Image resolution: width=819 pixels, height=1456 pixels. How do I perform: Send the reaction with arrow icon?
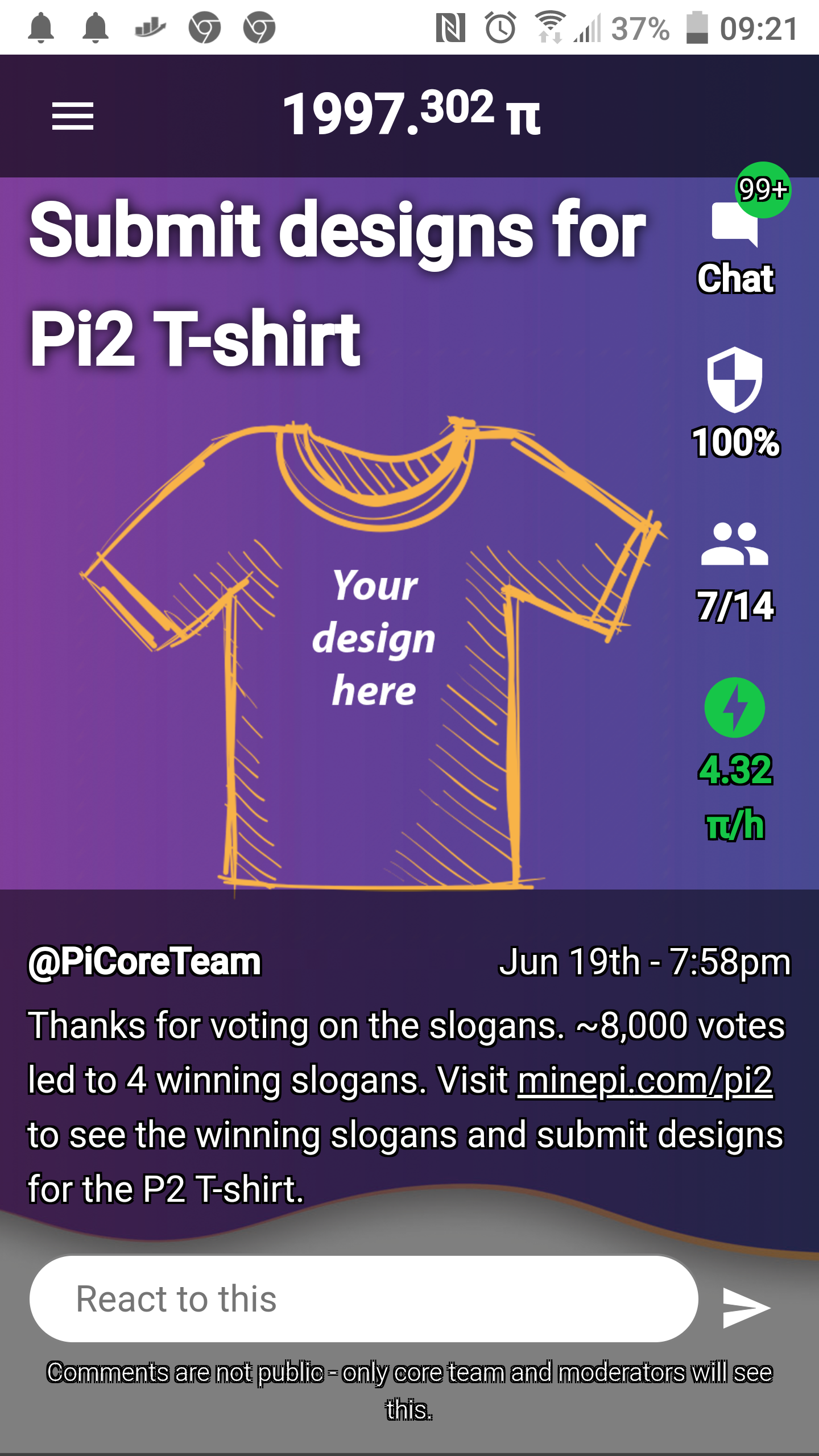point(746,1308)
